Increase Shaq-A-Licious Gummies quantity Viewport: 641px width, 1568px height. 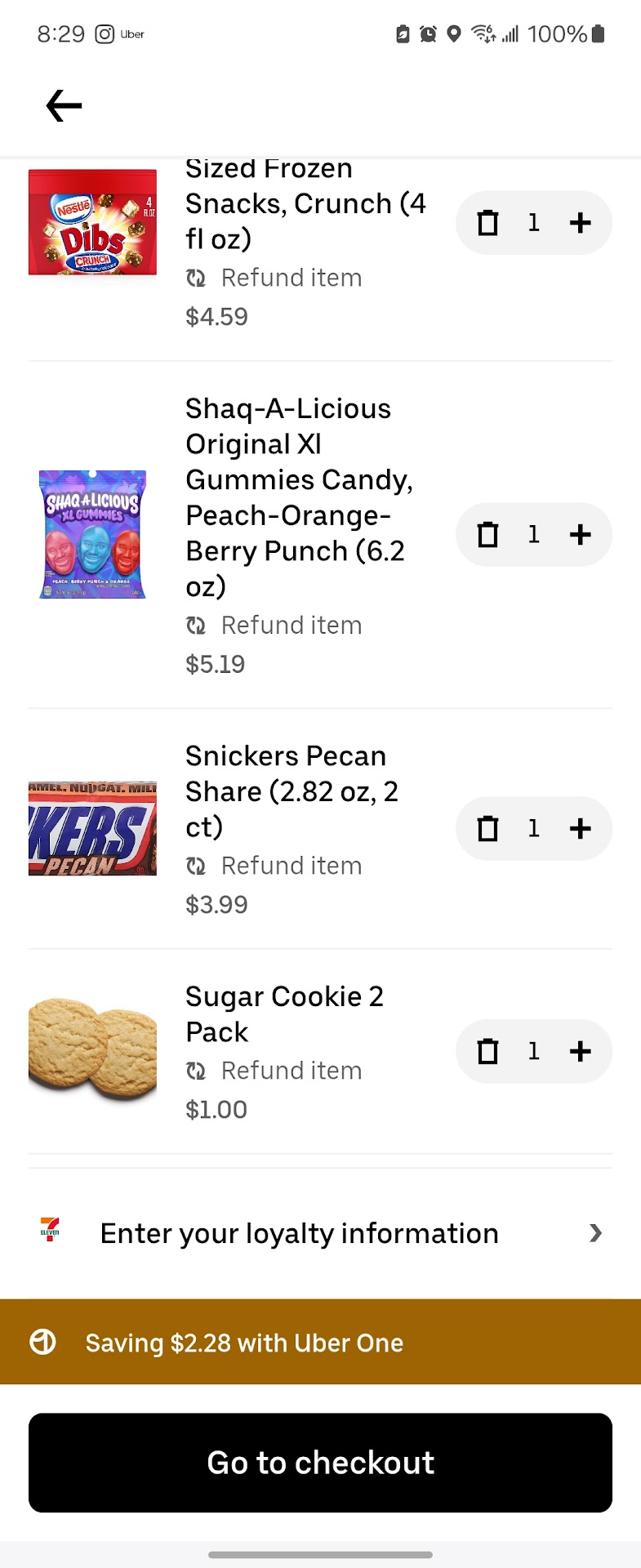coord(580,535)
